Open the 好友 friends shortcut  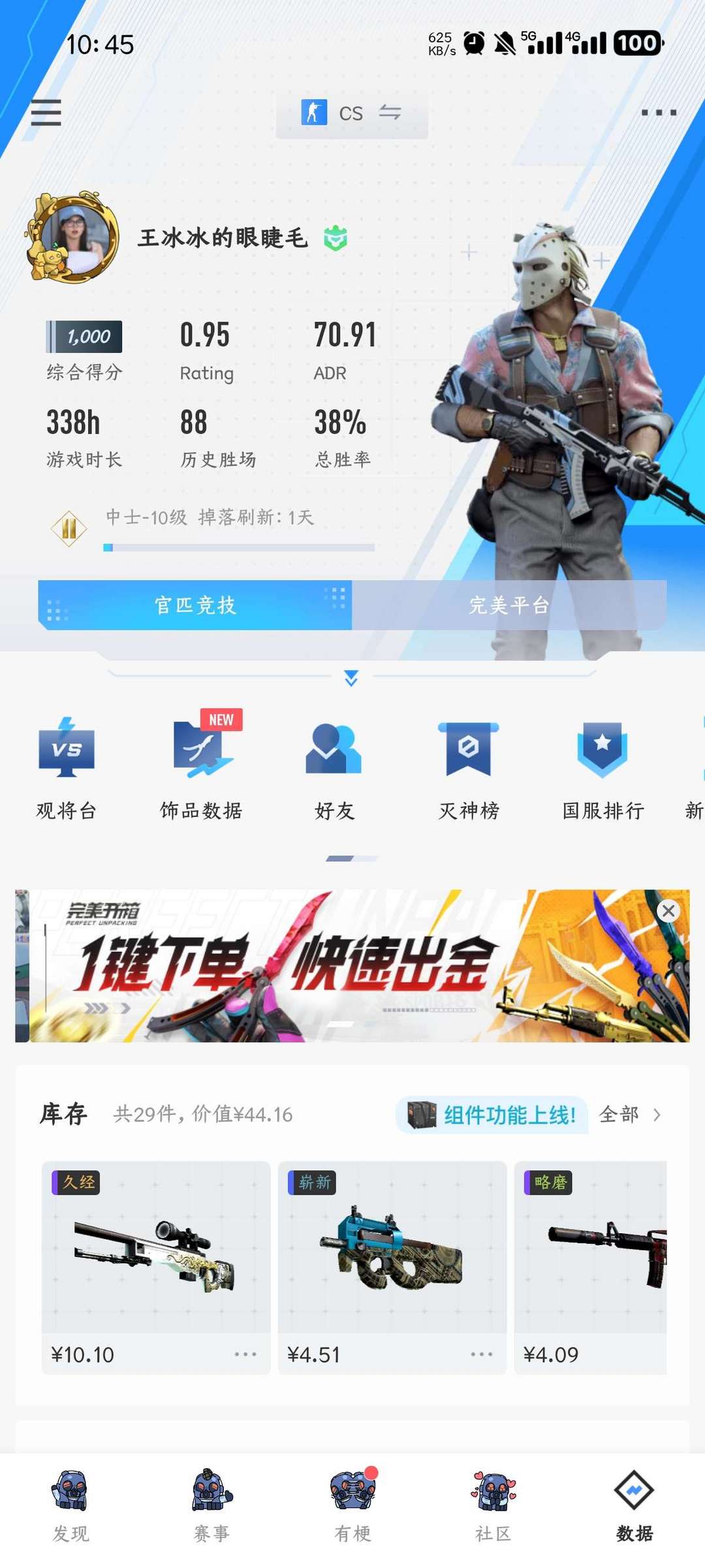tap(334, 769)
